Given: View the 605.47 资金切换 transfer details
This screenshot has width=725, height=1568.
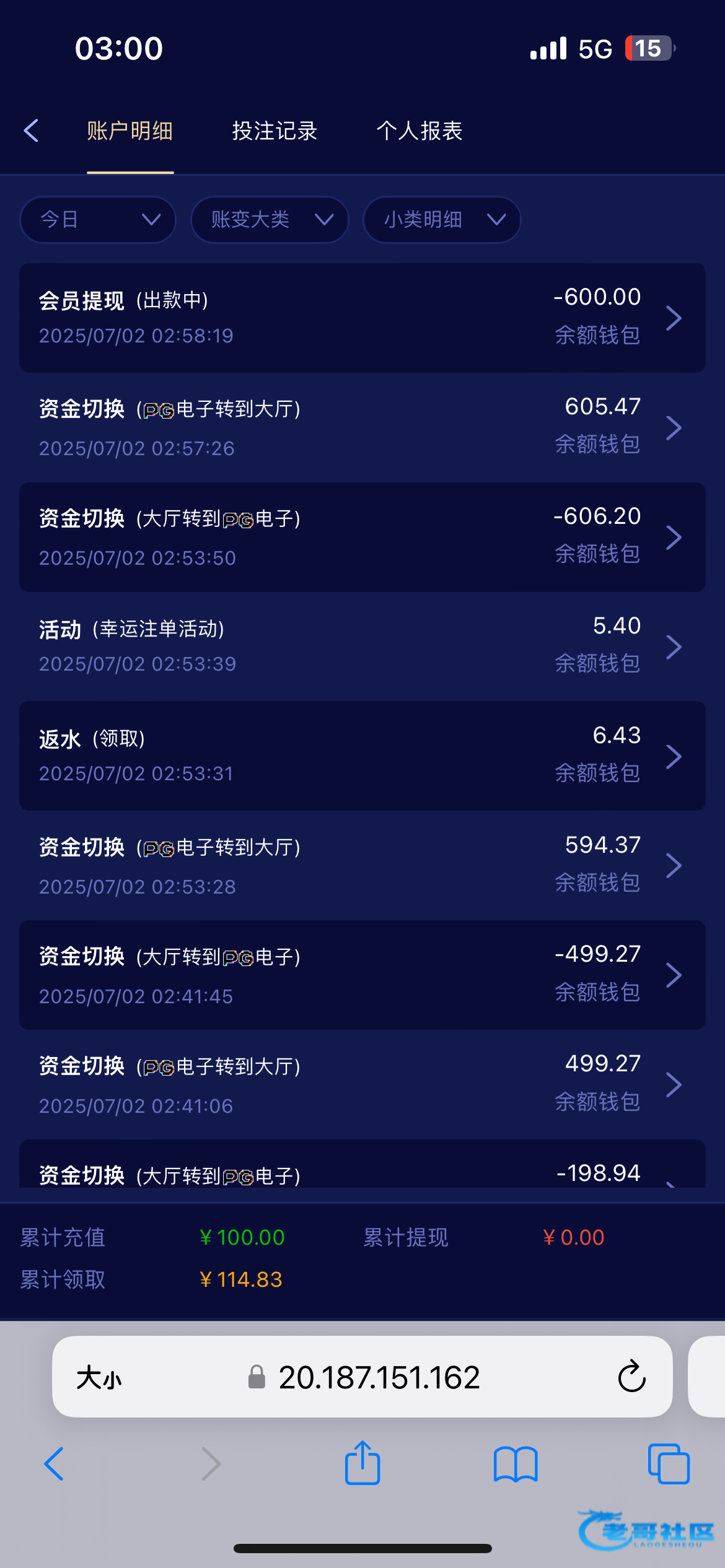Looking at the screenshot, I should 362,427.
